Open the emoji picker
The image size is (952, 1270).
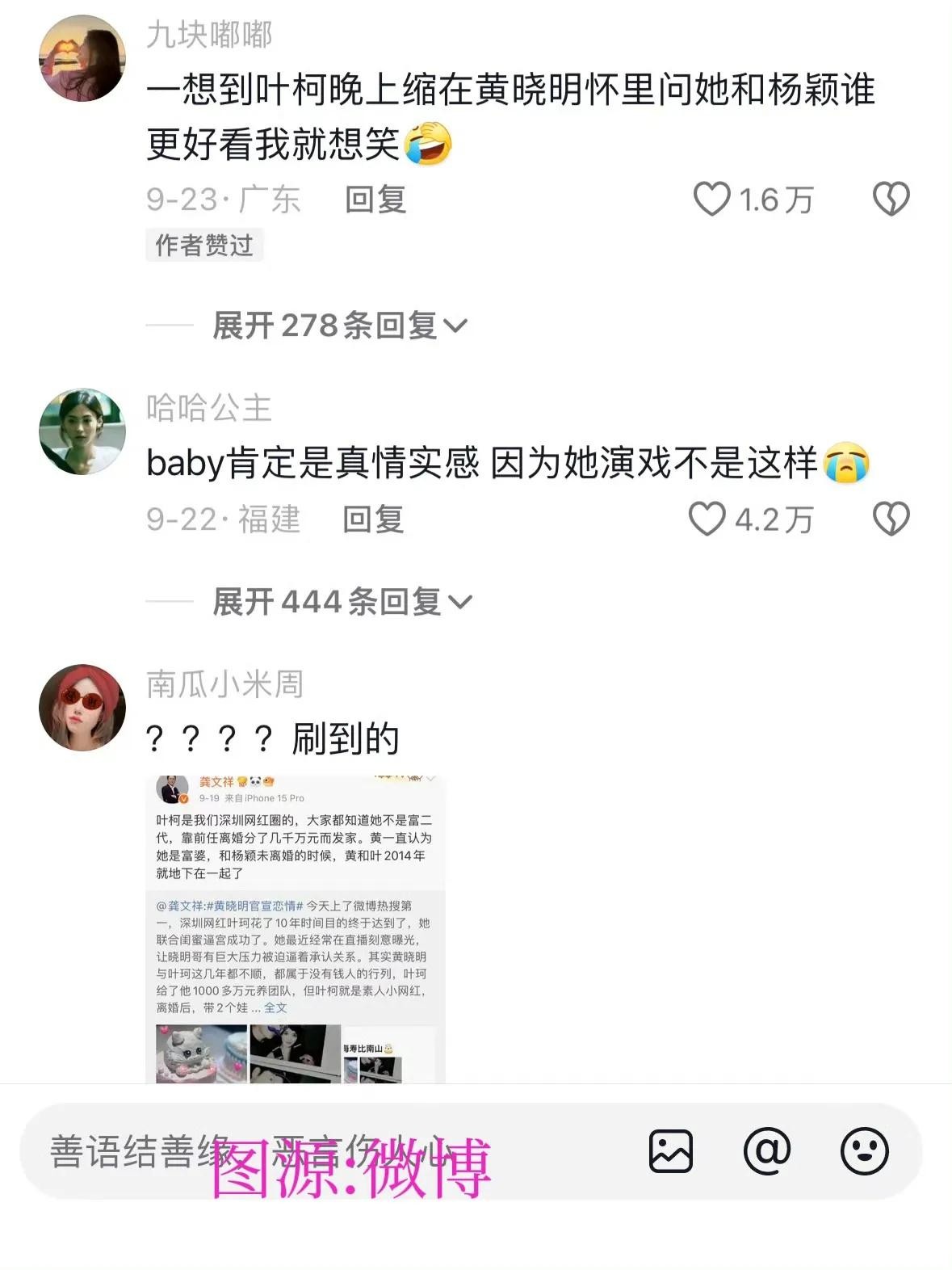pyautogui.click(x=864, y=1151)
